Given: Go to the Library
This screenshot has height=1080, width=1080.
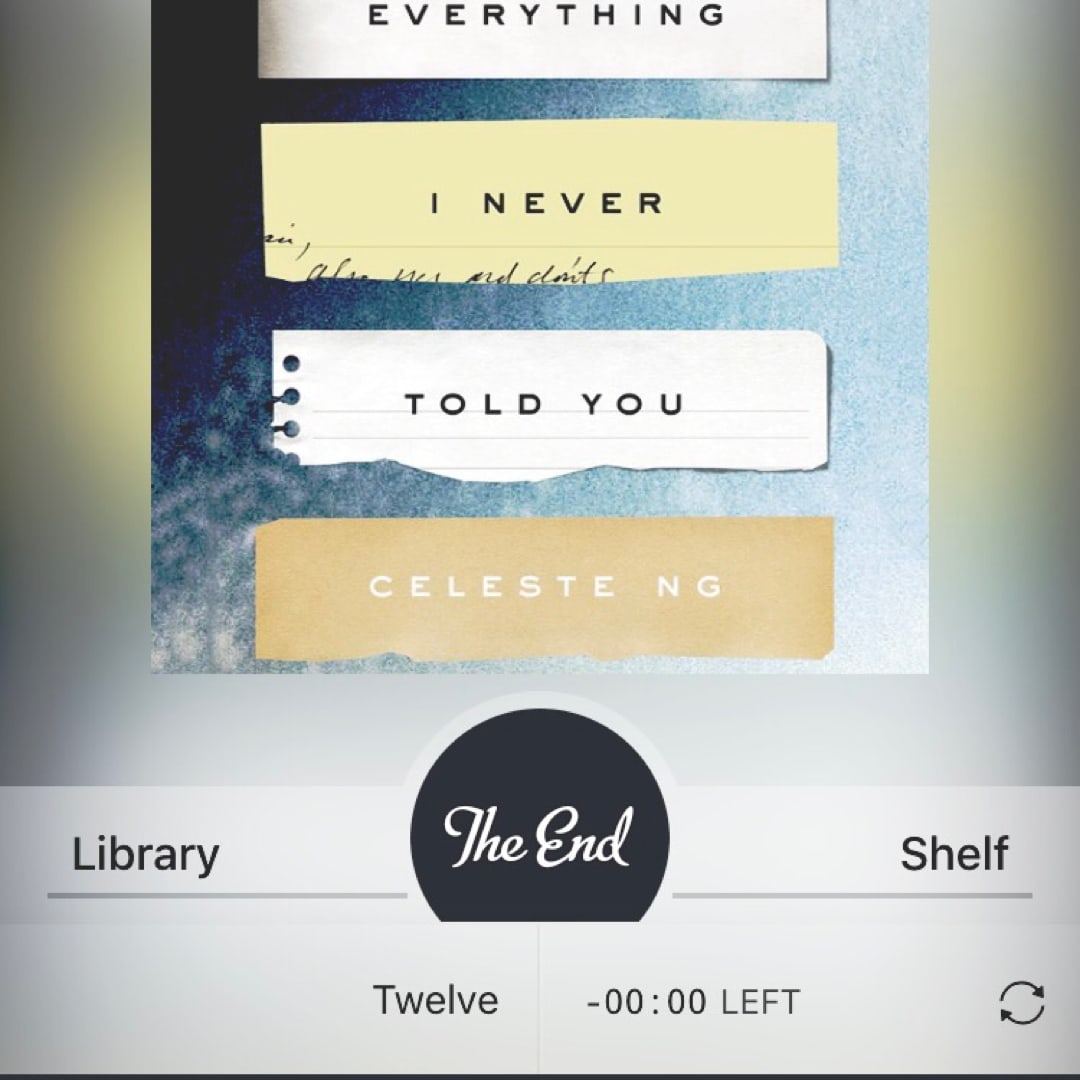Looking at the screenshot, I should [x=146, y=856].
